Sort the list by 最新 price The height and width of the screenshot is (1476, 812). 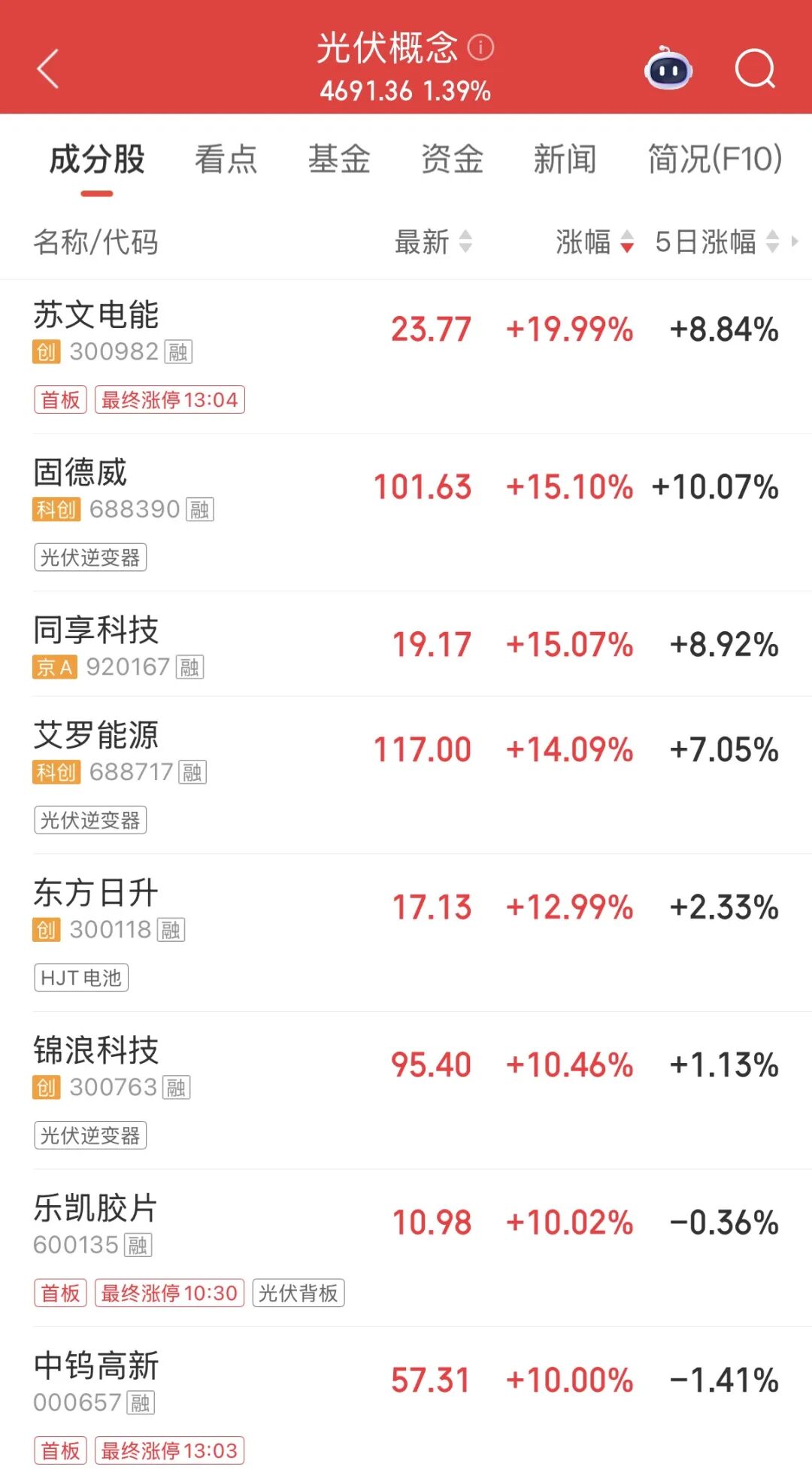pos(433,242)
